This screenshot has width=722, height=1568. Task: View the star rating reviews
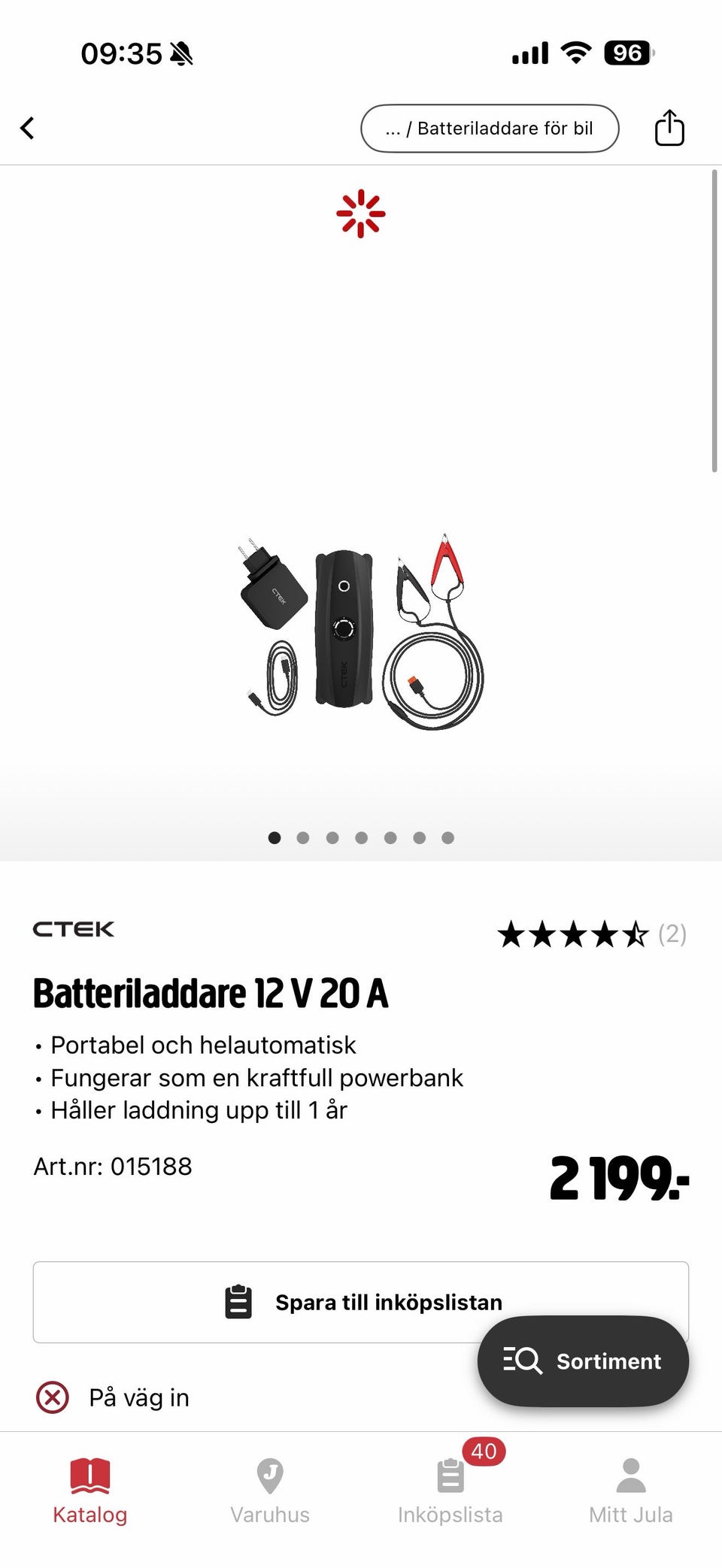(x=591, y=934)
